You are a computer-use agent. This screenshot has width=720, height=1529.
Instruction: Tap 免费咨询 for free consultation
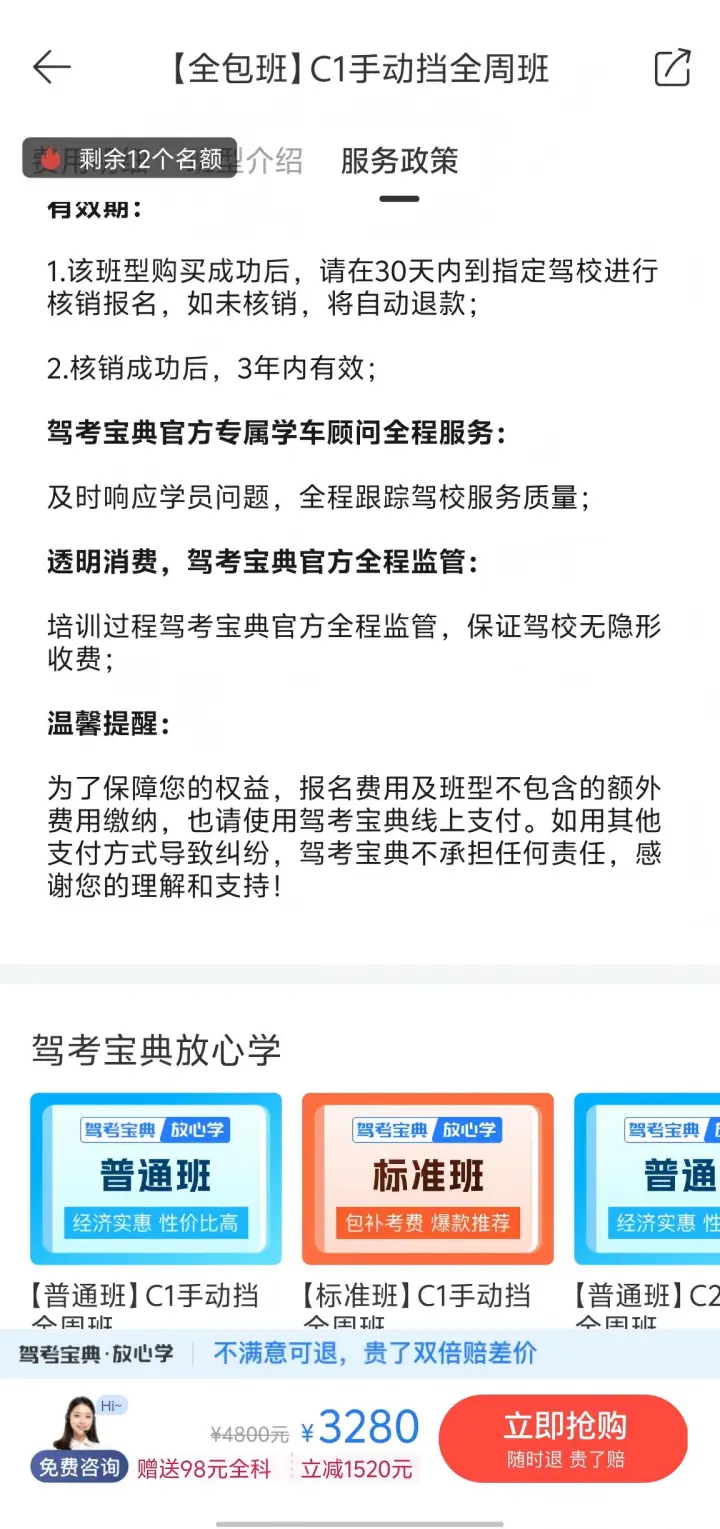79,1468
